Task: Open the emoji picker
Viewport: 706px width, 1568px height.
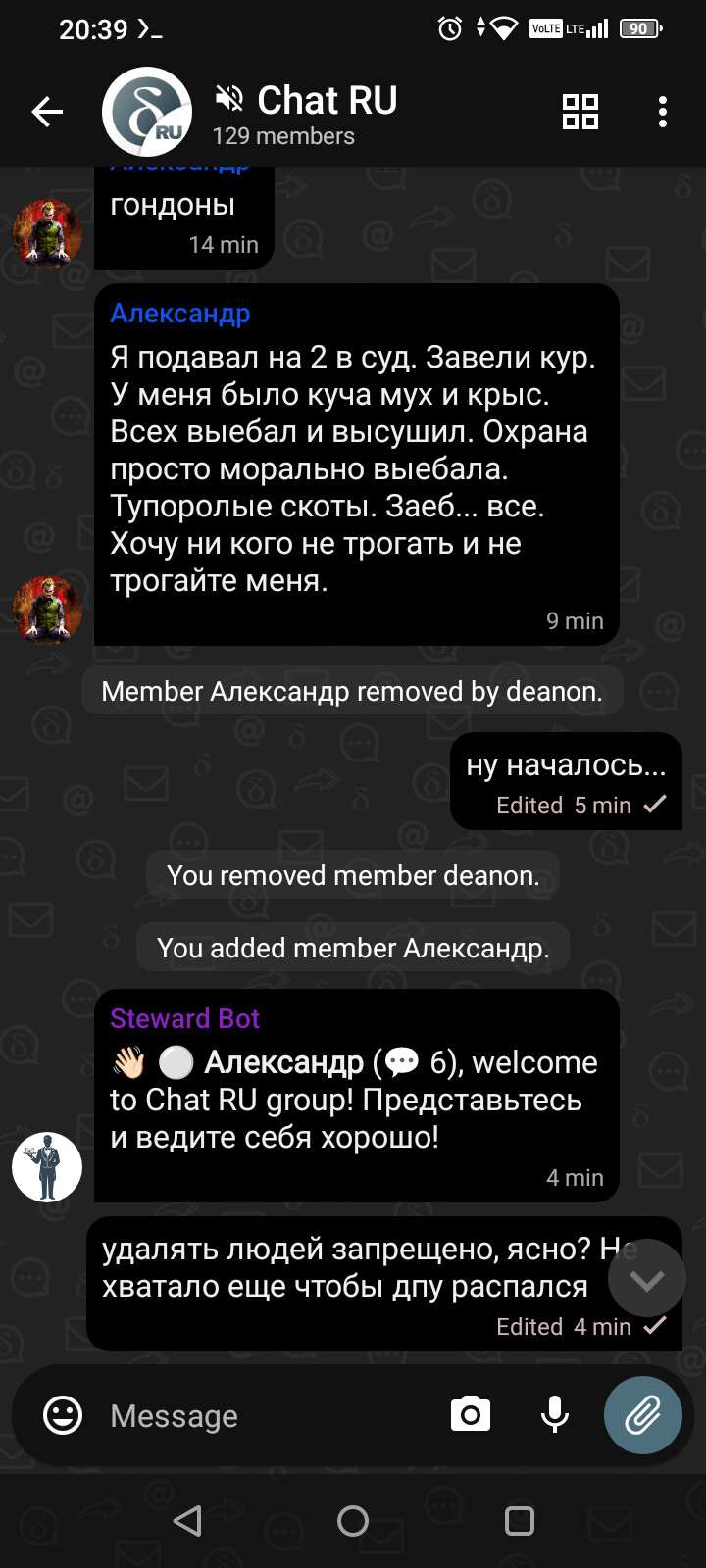Action: pyautogui.click(x=63, y=1415)
